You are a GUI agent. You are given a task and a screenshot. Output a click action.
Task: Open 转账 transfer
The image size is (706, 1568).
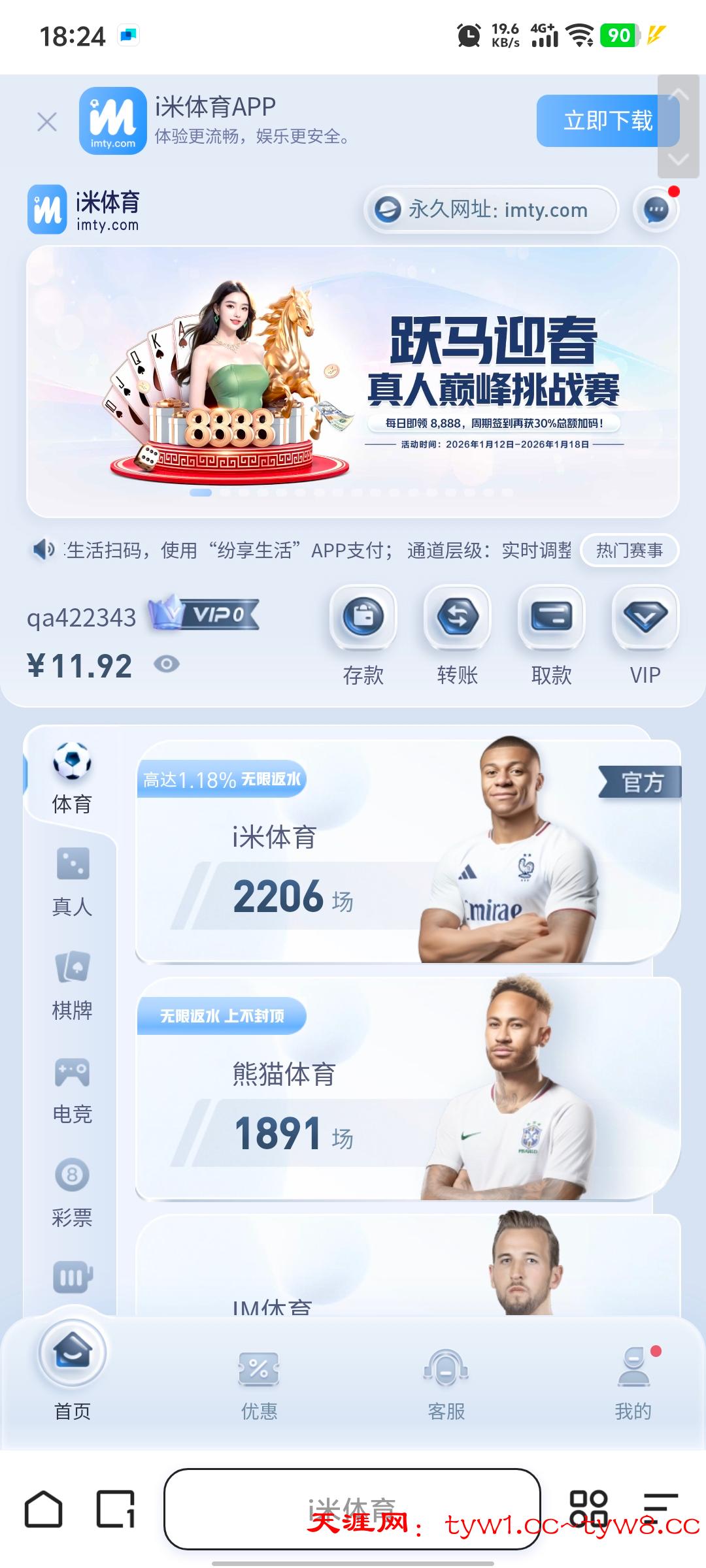(x=458, y=634)
